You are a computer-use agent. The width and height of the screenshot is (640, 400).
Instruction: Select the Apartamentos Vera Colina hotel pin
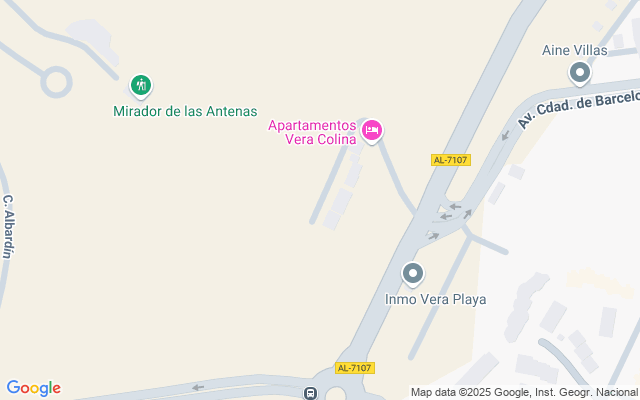click(372, 129)
